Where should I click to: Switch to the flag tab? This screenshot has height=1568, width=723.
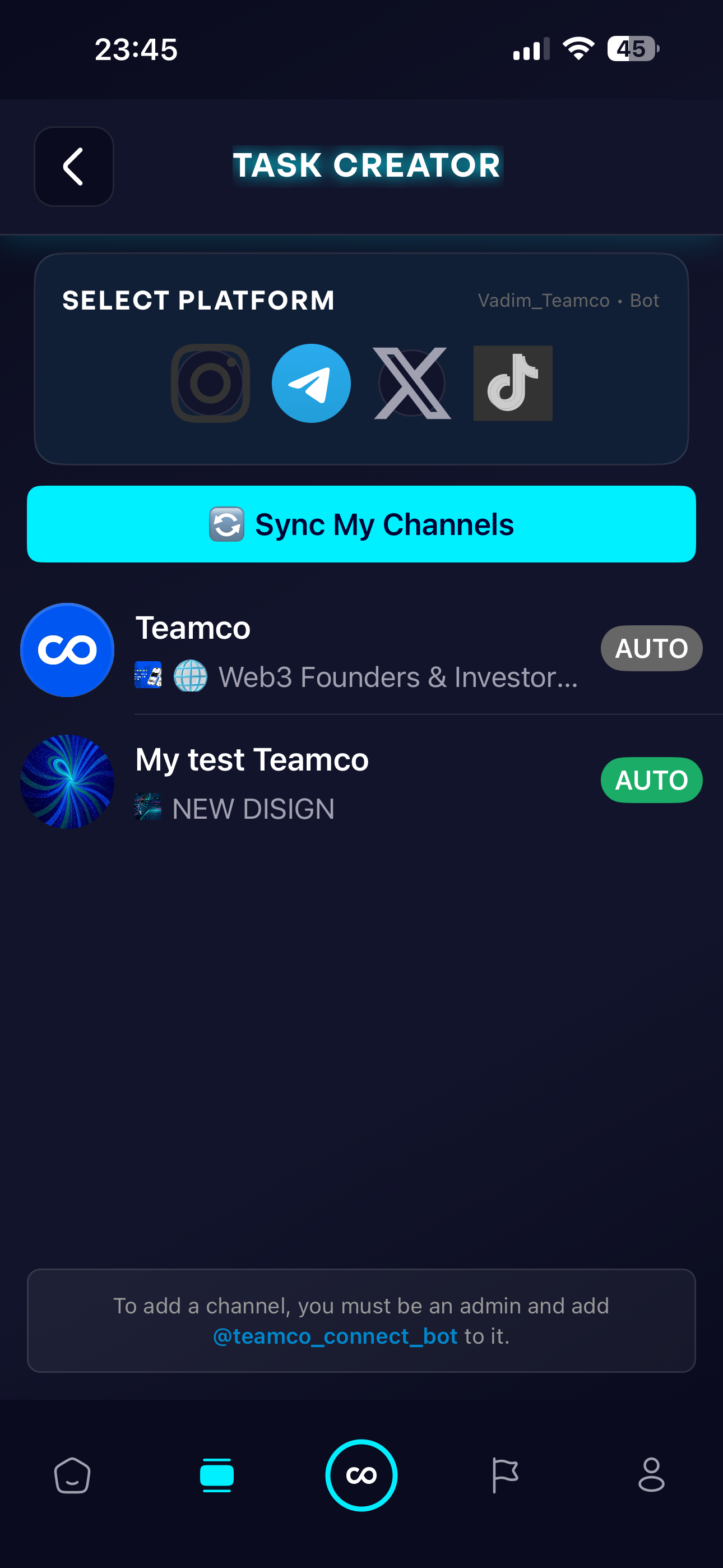504,1475
